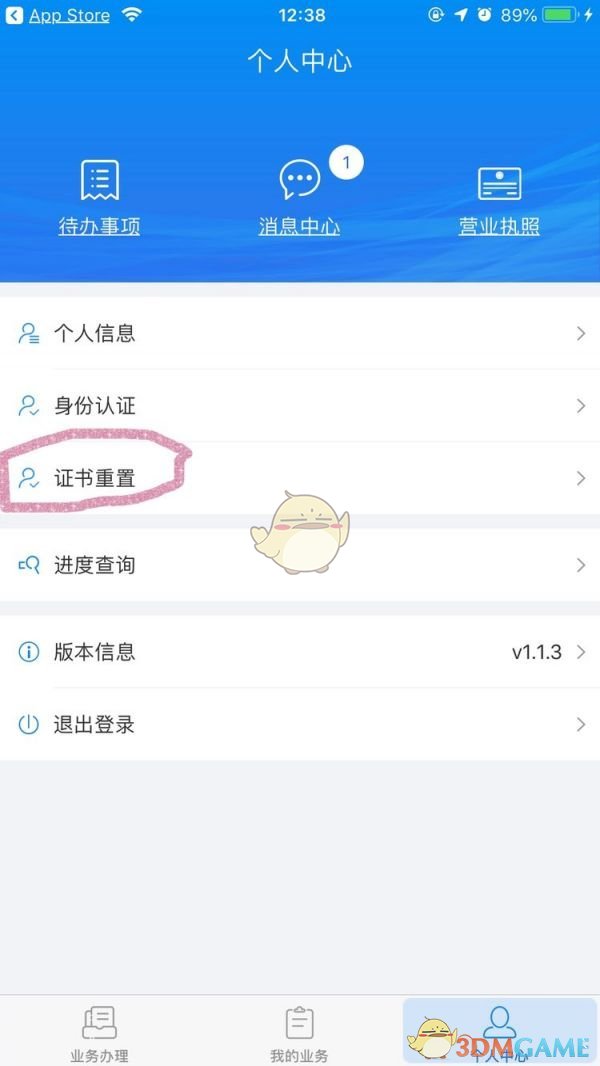Return to App Store via back link

[58, 15]
